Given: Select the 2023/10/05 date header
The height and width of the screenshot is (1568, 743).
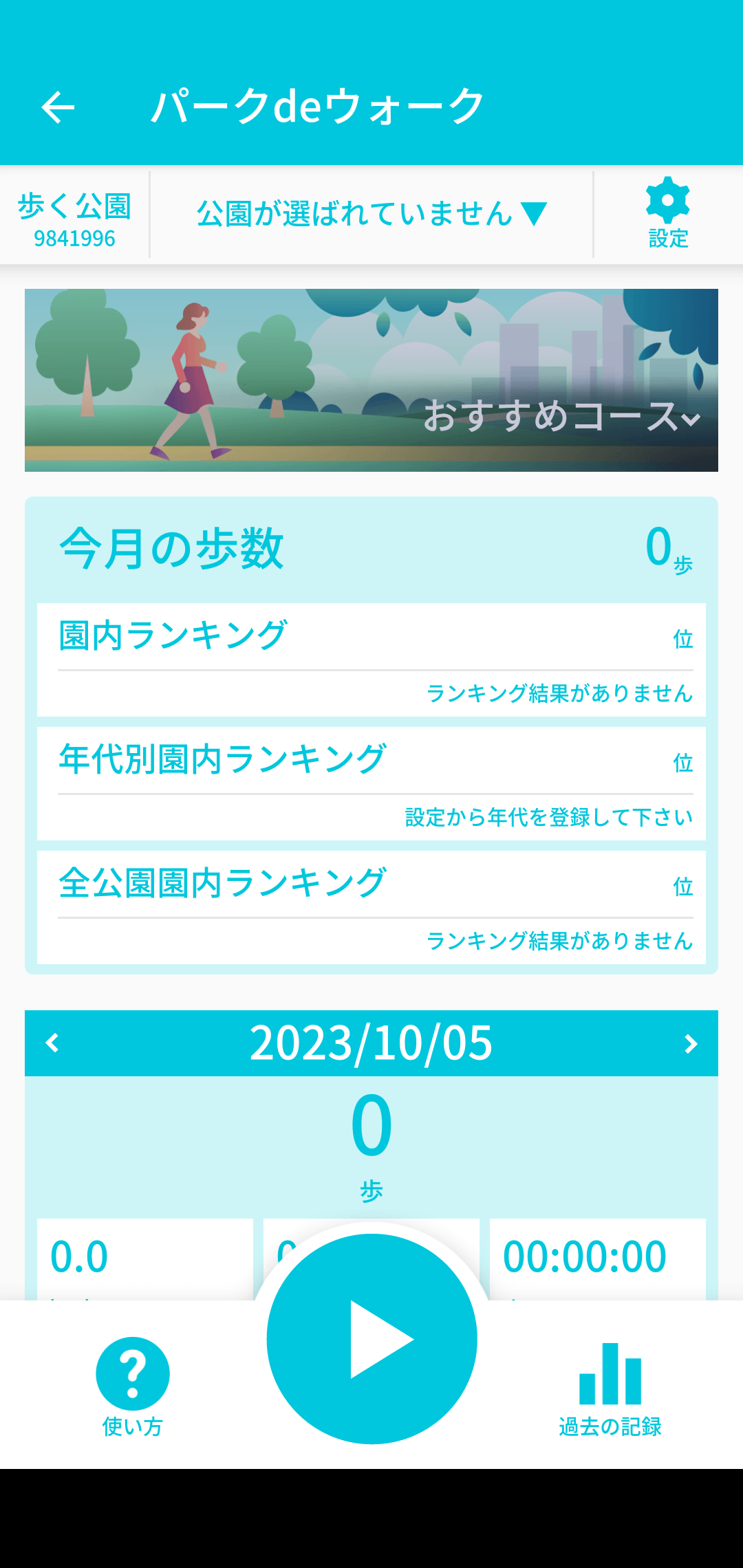Looking at the screenshot, I should (371, 1043).
